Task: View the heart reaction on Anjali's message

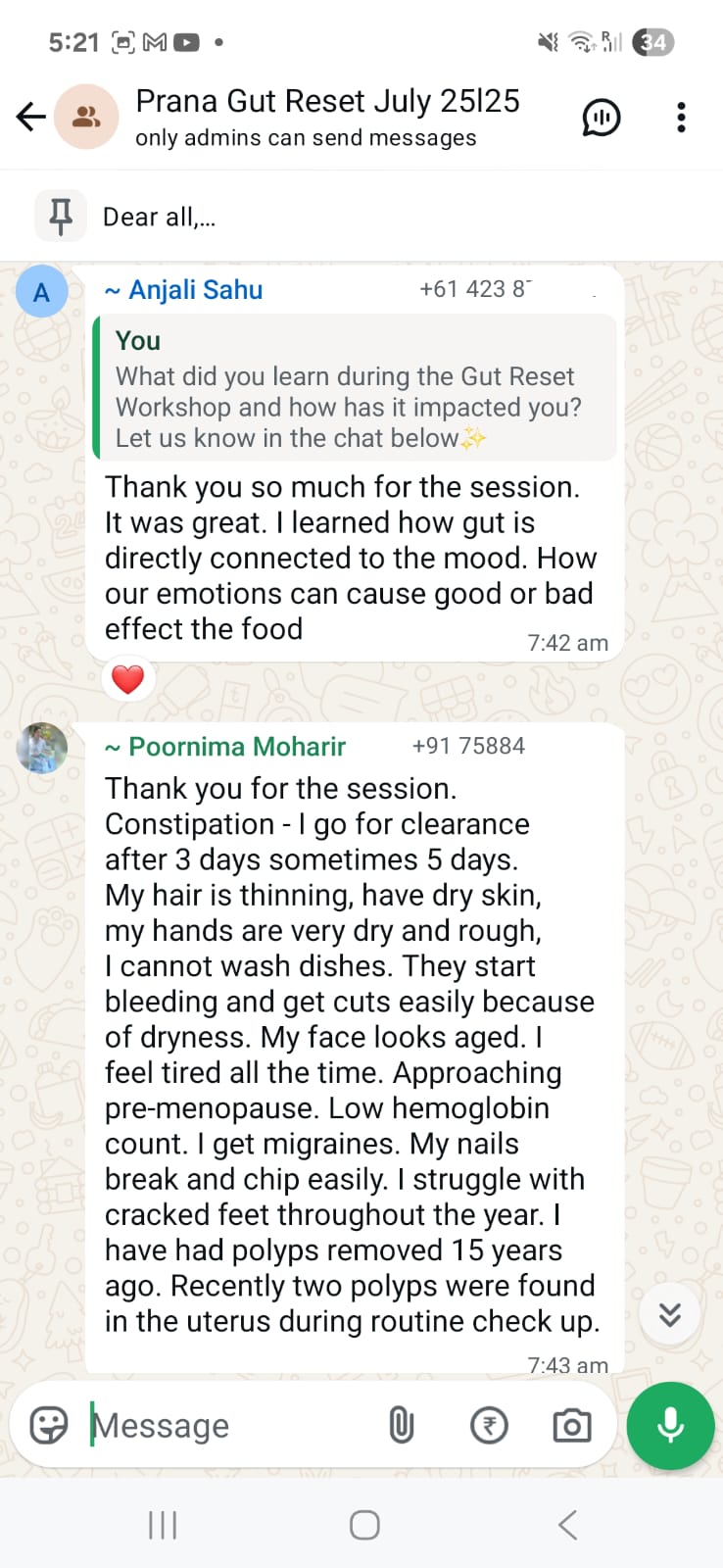Action: point(128,678)
